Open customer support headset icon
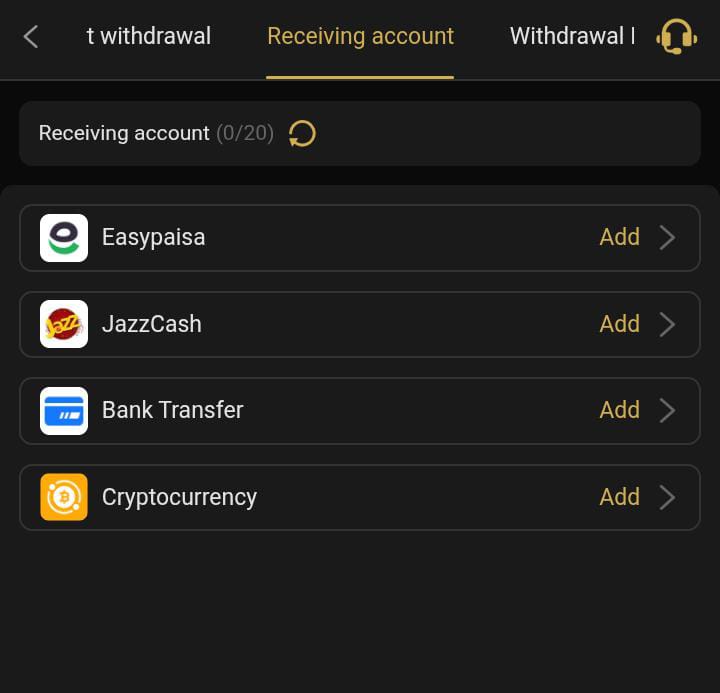720x693 pixels. (x=676, y=37)
